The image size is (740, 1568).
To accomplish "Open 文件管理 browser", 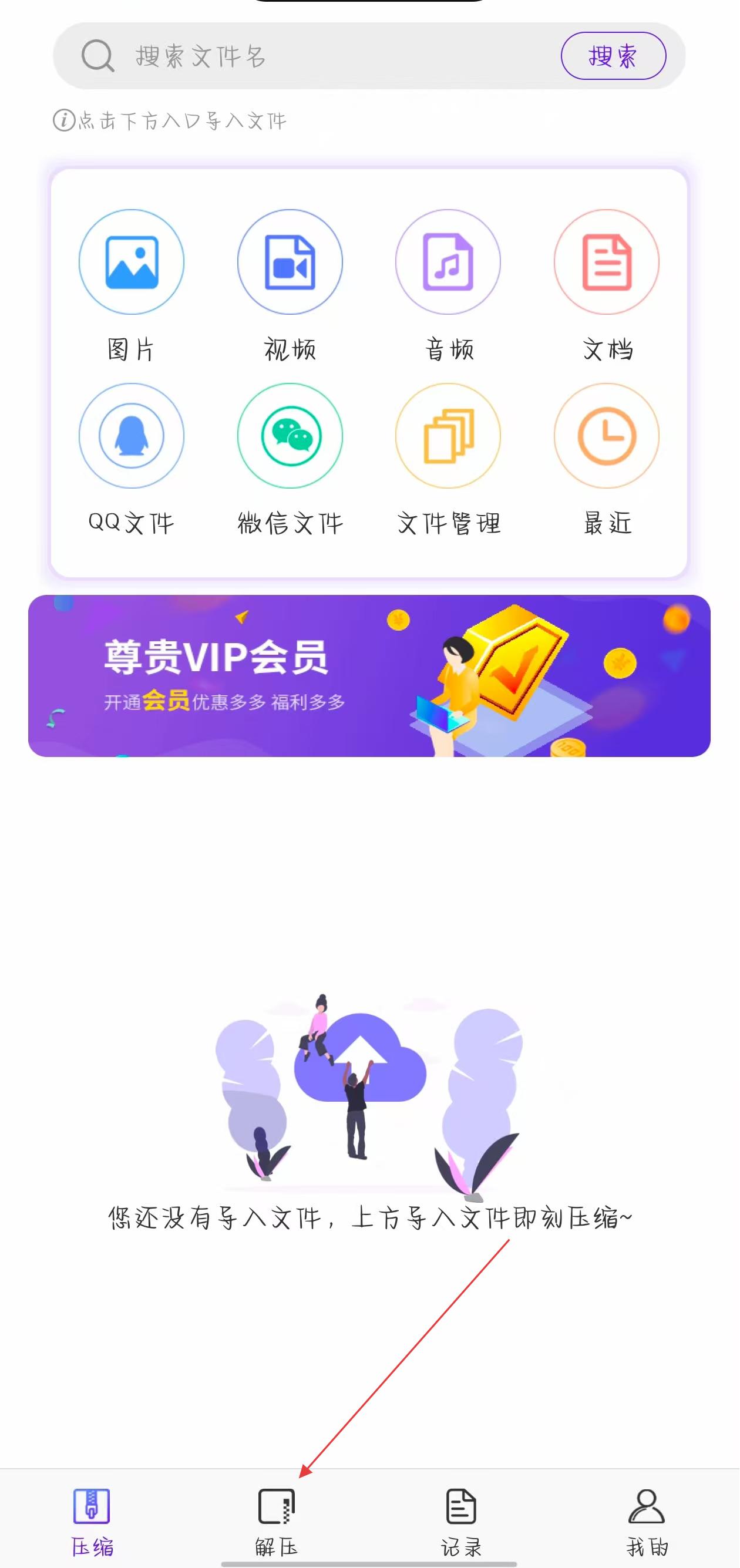I will pyautogui.click(x=448, y=436).
